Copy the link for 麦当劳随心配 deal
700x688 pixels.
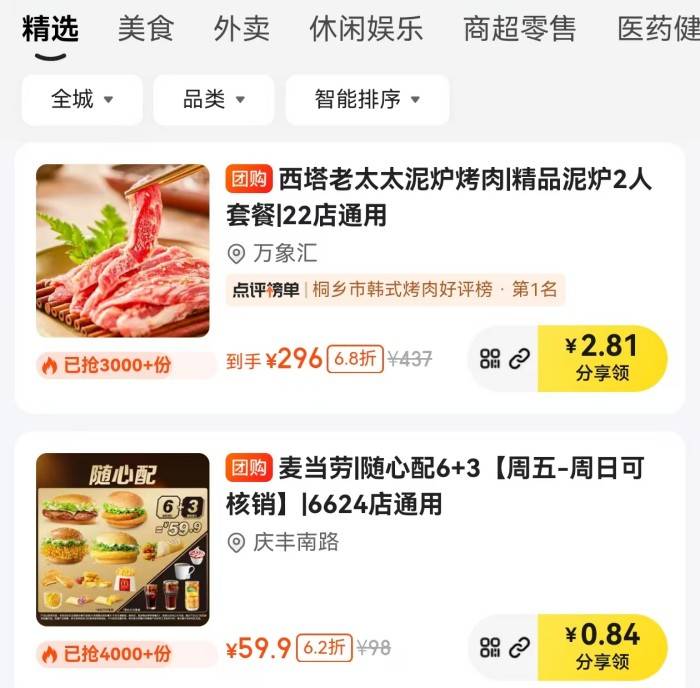tap(519, 648)
